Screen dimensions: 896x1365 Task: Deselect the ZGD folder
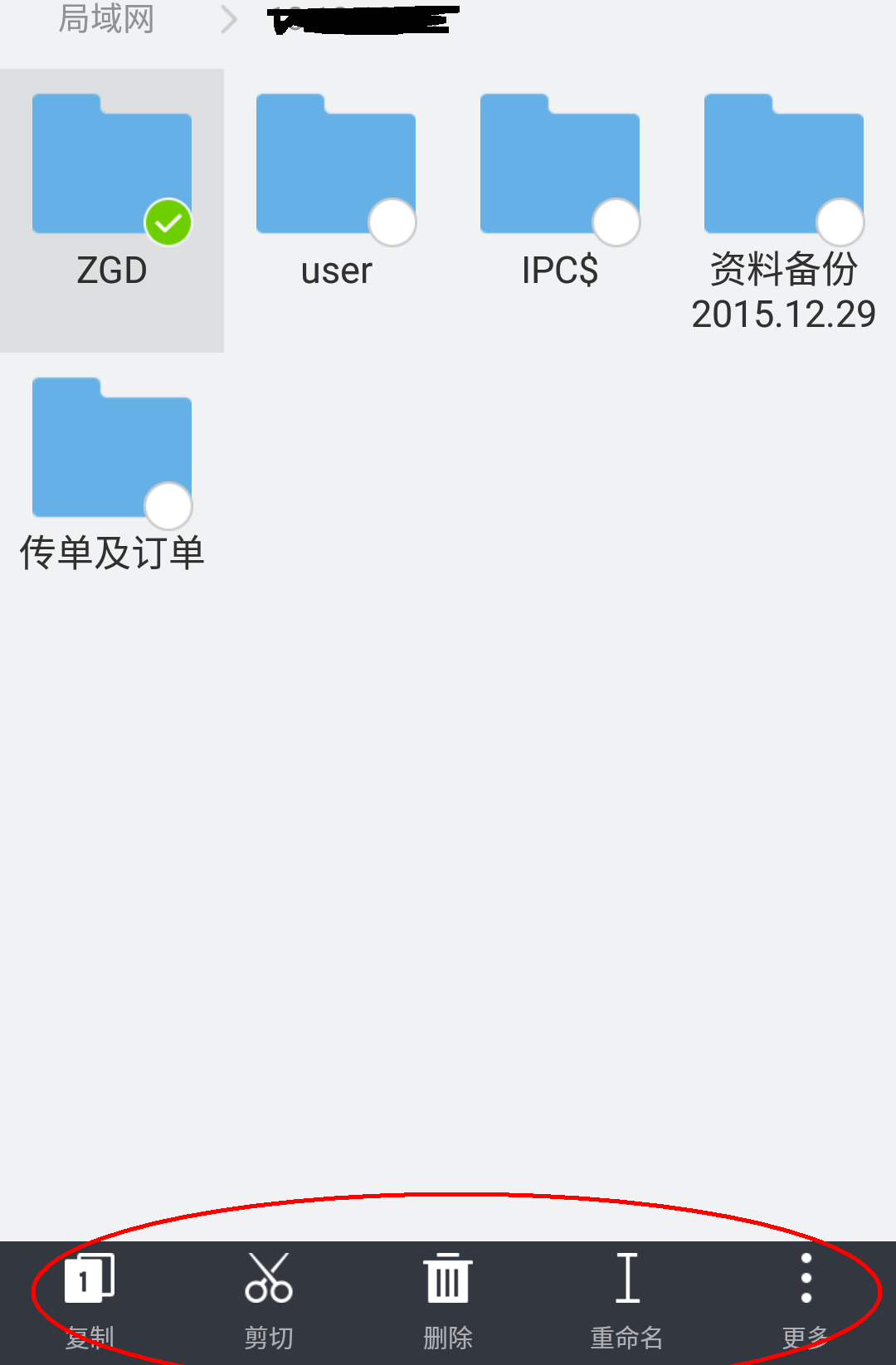(168, 222)
